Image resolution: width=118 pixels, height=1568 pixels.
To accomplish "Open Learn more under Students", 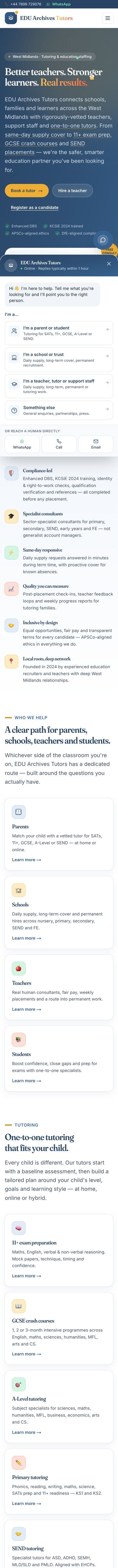I will pyautogui.click(x=26, y=1080).
